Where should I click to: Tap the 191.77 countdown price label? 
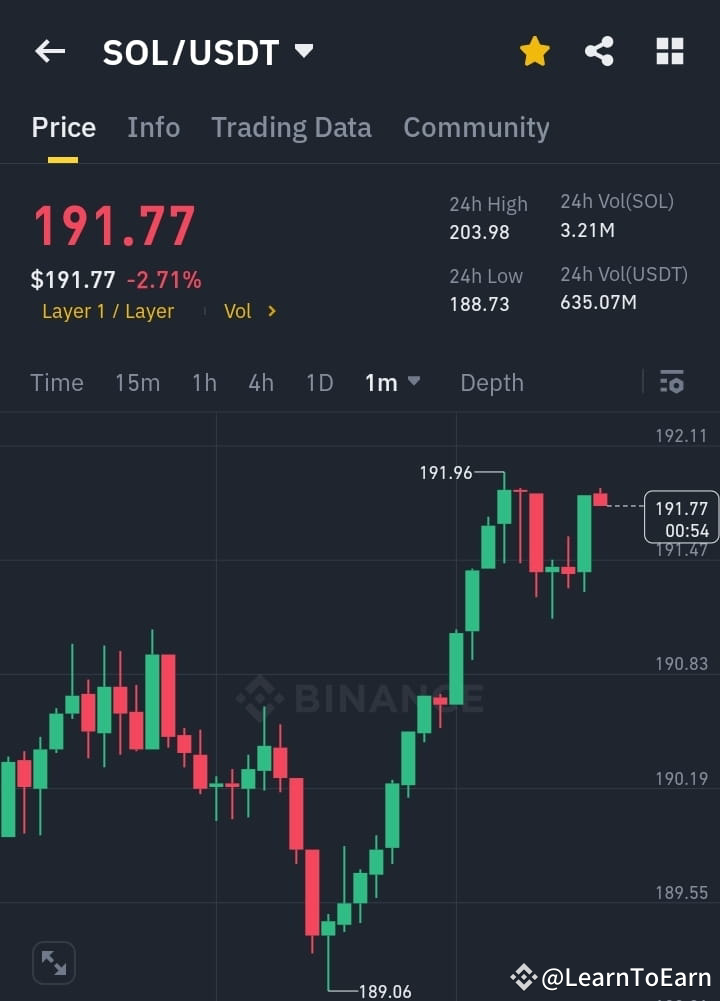[x=683, y=517]
